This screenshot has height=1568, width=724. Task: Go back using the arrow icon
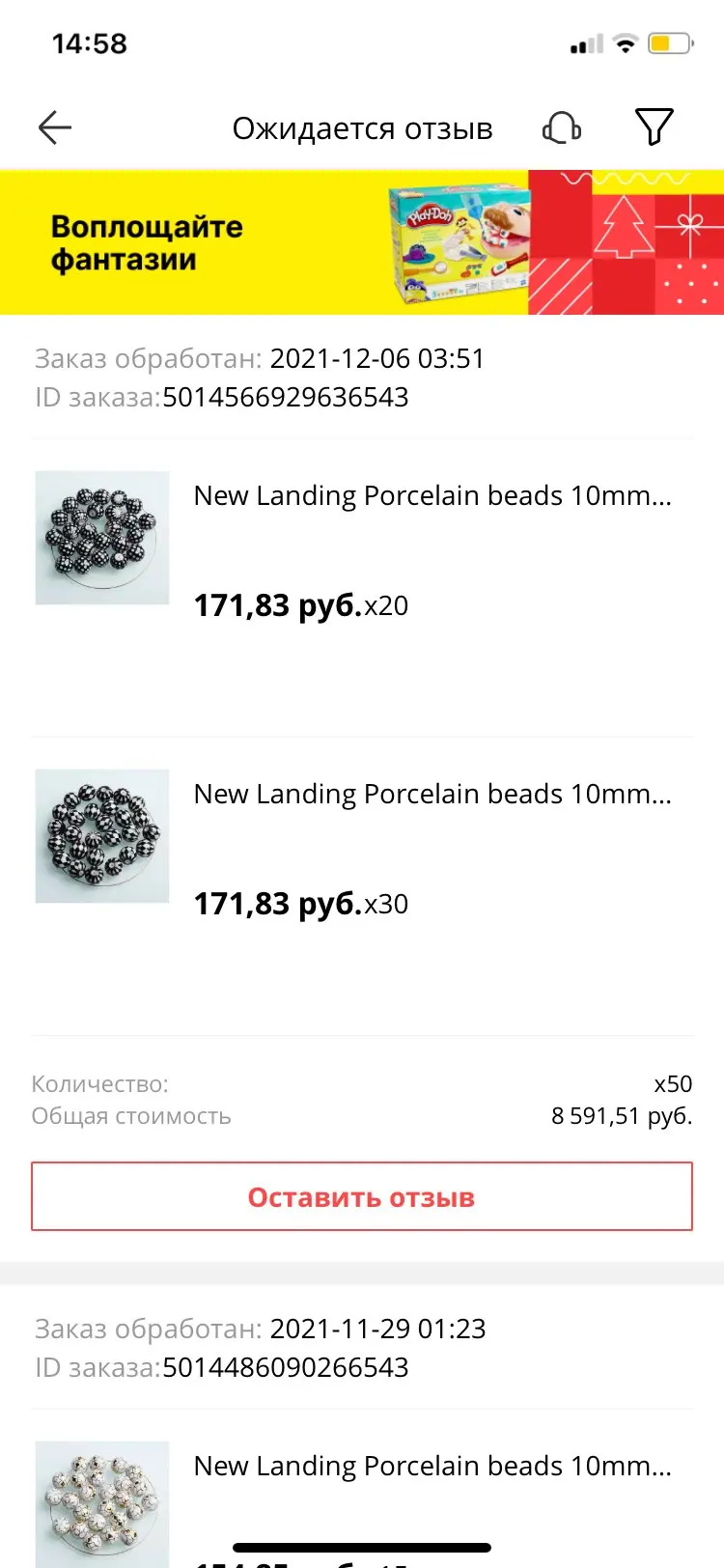pyautogui.click(x=55, y=127)
